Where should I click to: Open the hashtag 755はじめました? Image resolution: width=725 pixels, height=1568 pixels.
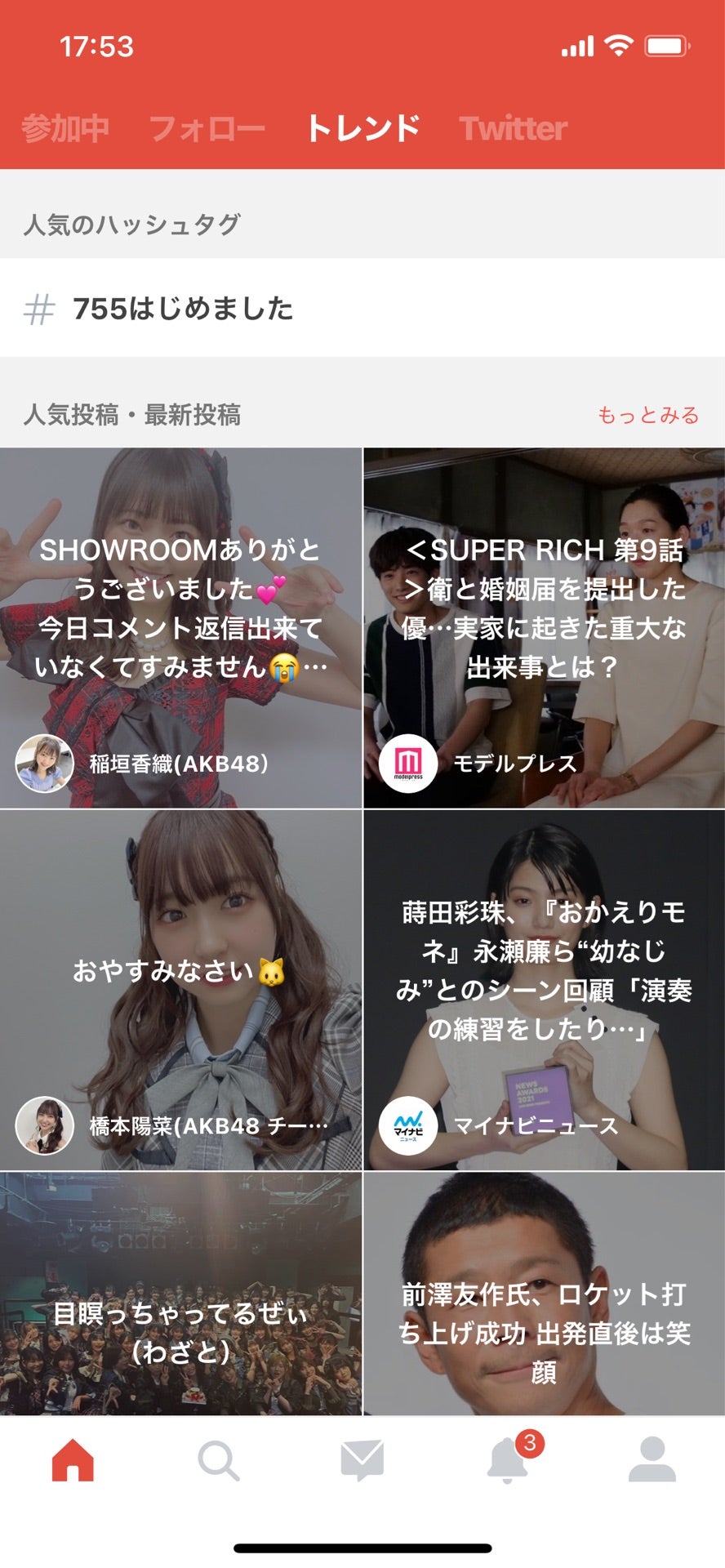tap(183, 309)
